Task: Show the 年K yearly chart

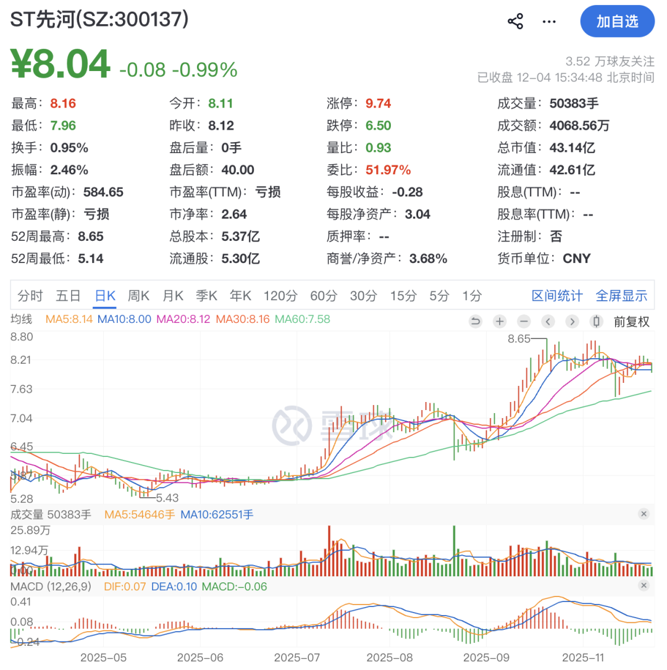Action: point(241,296)
